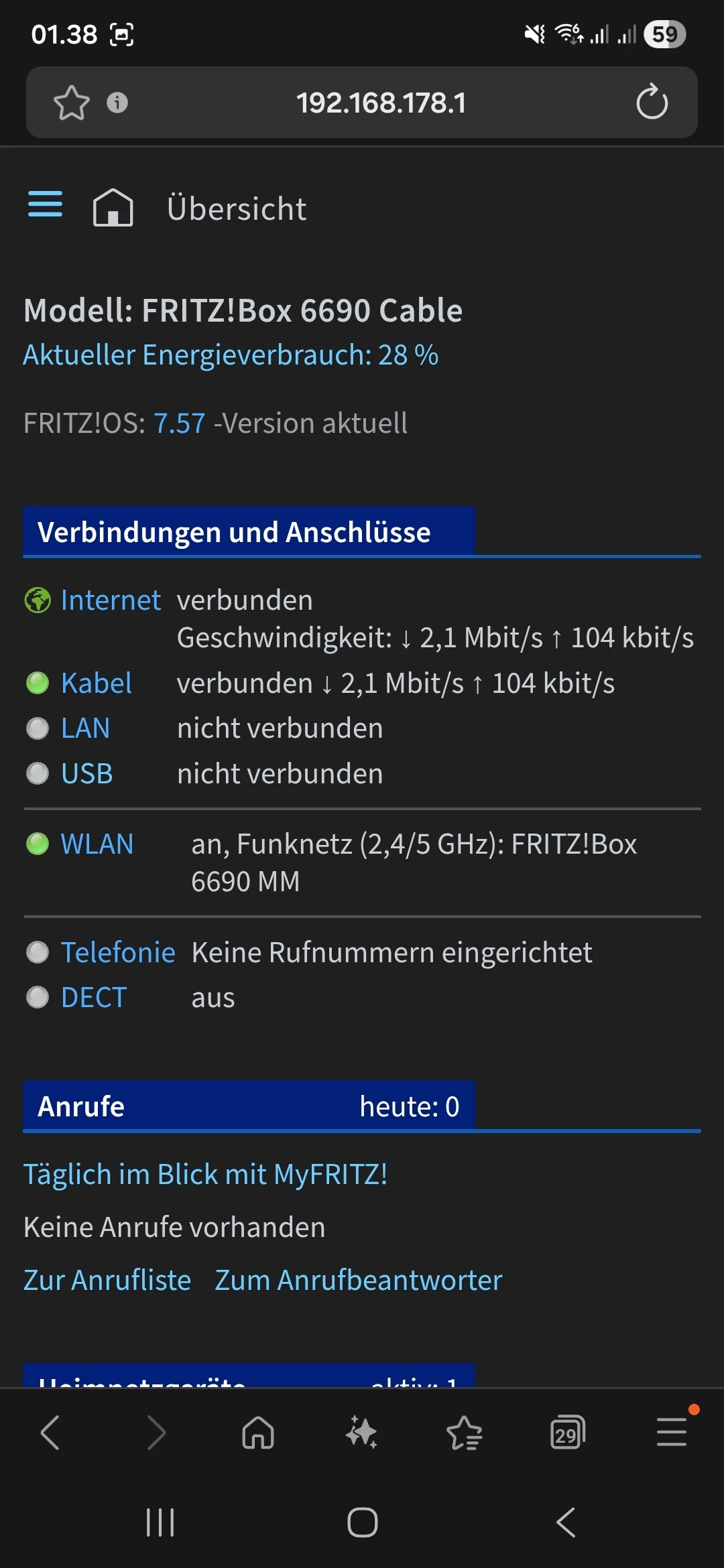Go to Zur Anrufliste
This screenshot has height=1568, width=724.
(x=107, y=1281)
